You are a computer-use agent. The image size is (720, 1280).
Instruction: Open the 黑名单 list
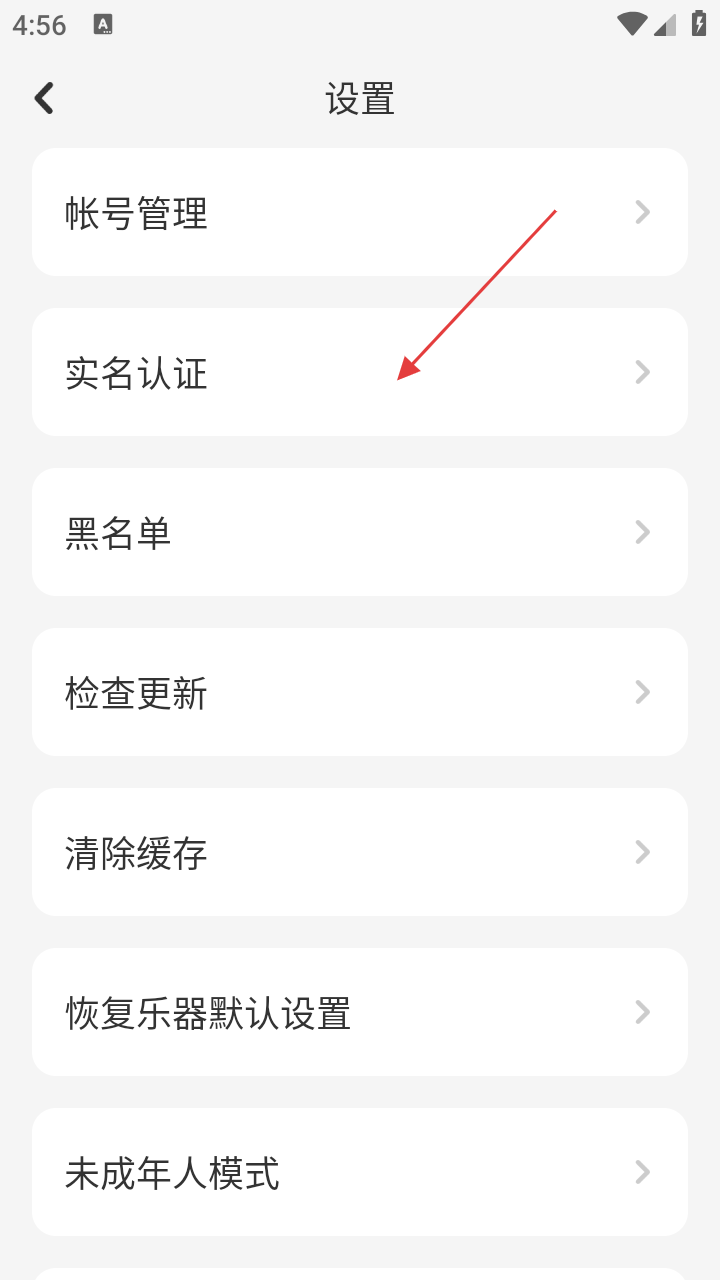pos(360,532)
